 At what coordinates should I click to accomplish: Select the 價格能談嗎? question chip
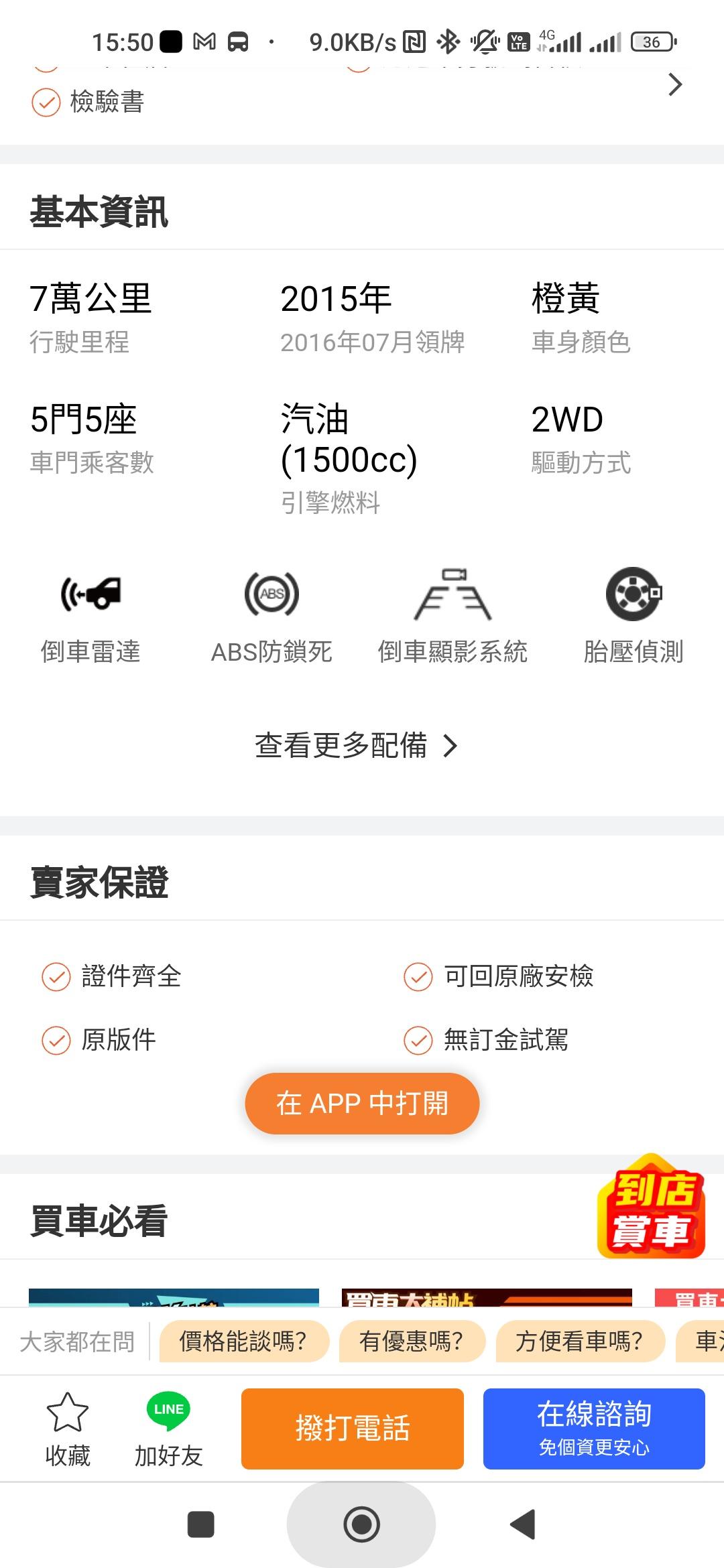pyautogui.click(x=243, y=1341)
